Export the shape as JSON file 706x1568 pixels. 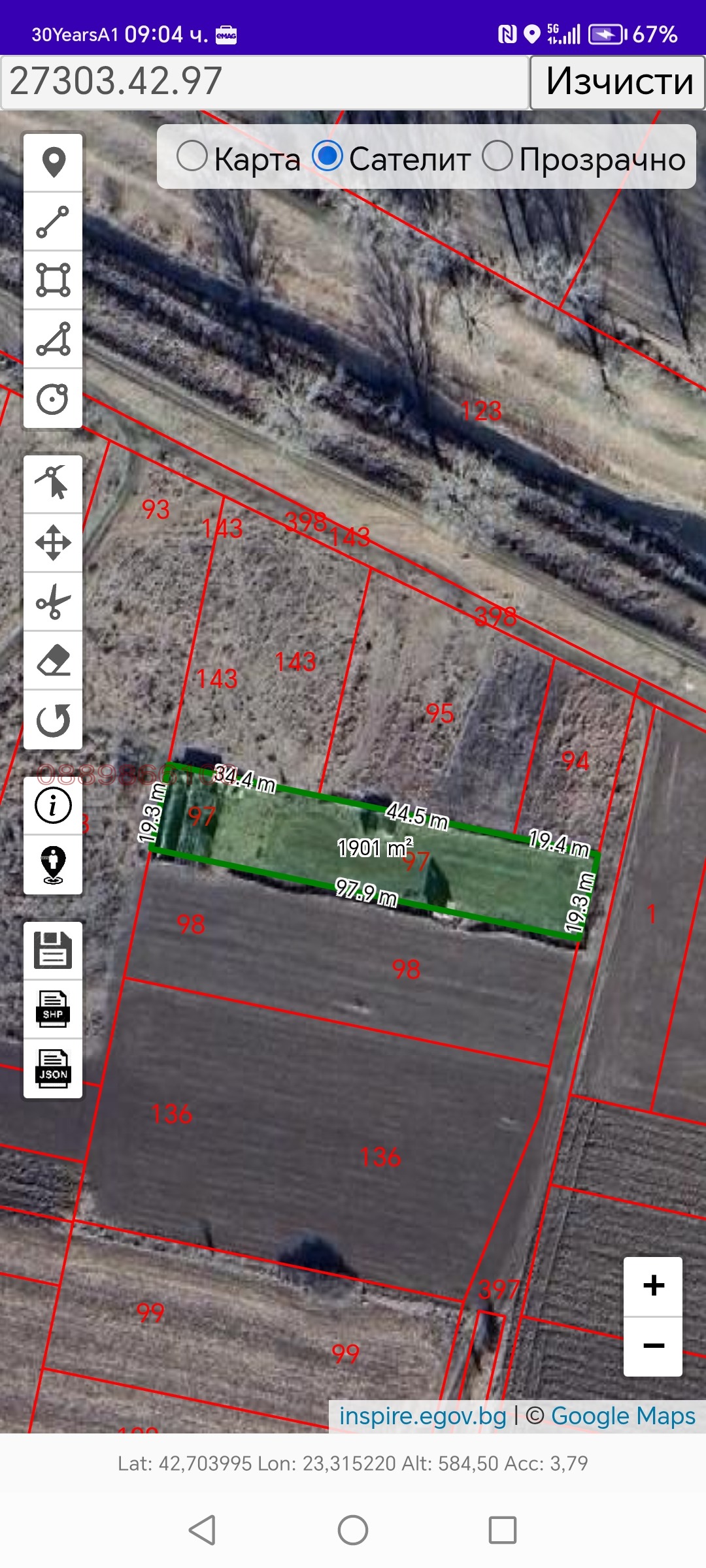click(53, 1068)
